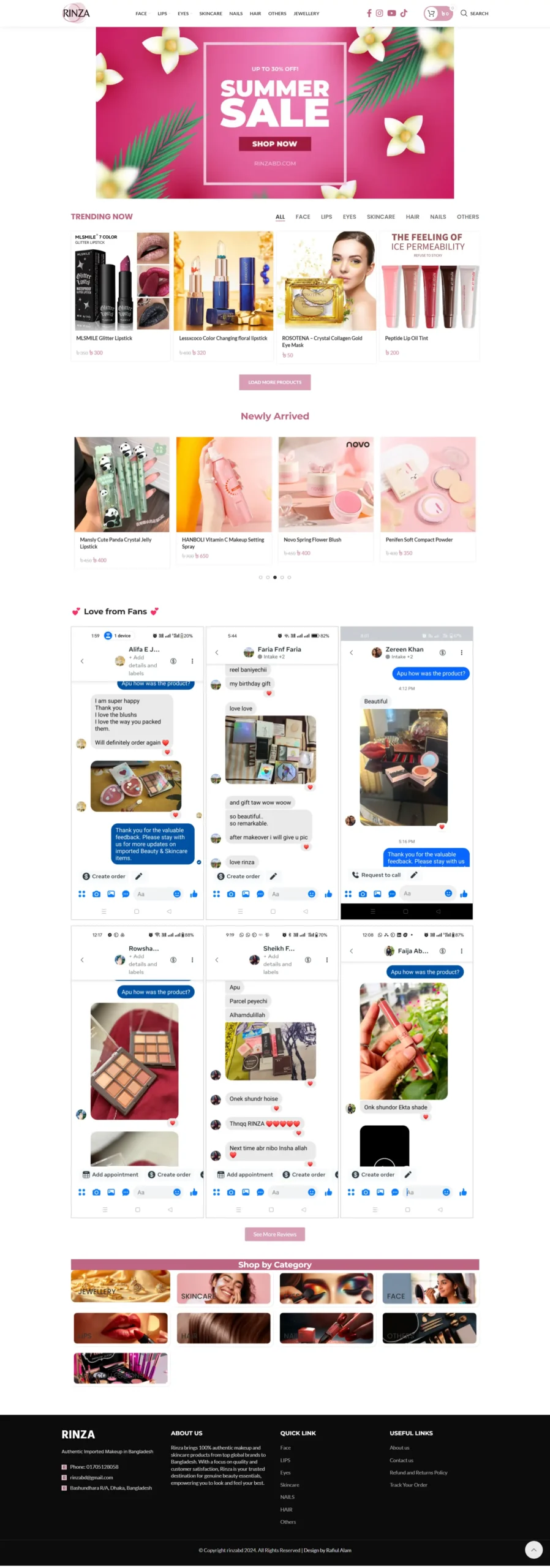Visit the Rinza Facebook page icon
The height and width of the screenshot is (1568, 550).
click(x=369, y=13)
